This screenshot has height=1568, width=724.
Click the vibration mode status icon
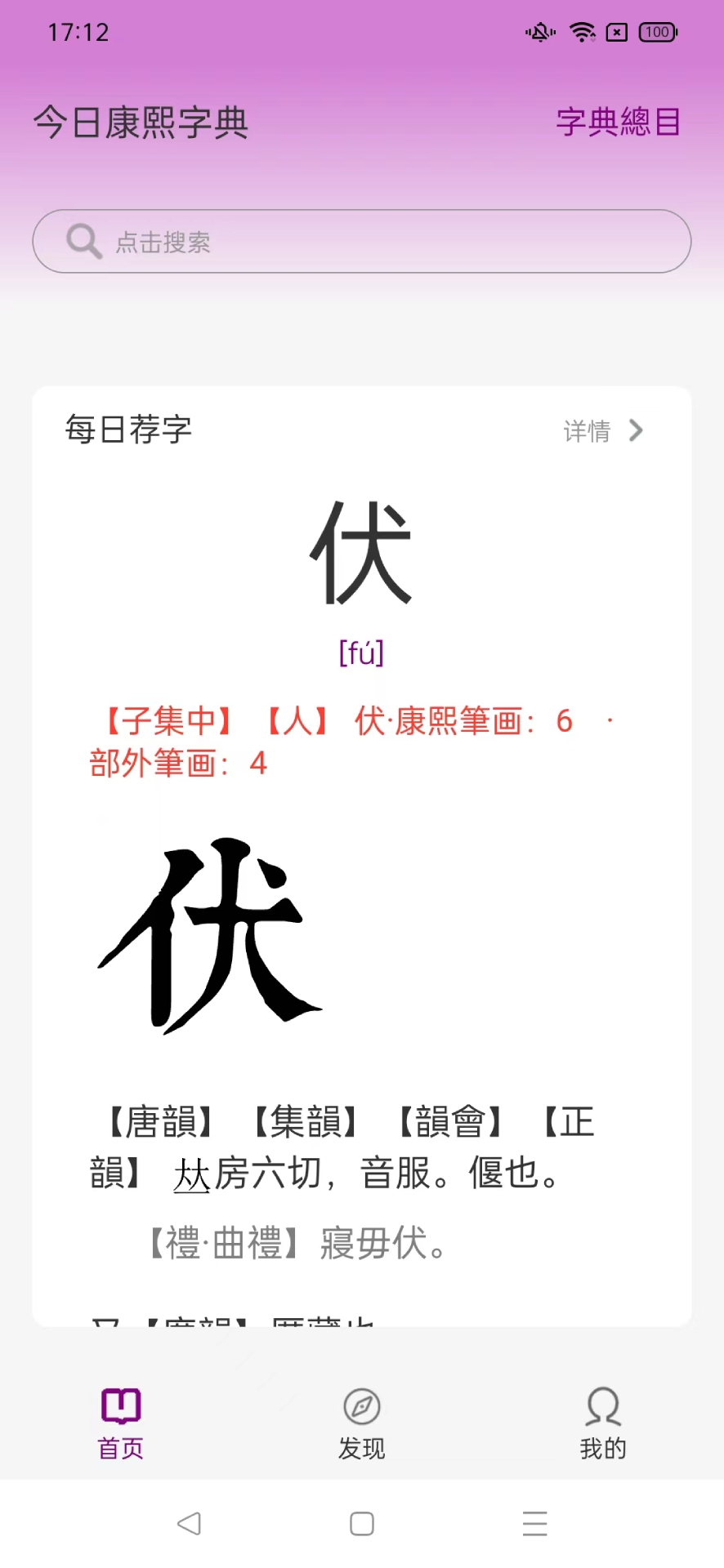[539, 32]
